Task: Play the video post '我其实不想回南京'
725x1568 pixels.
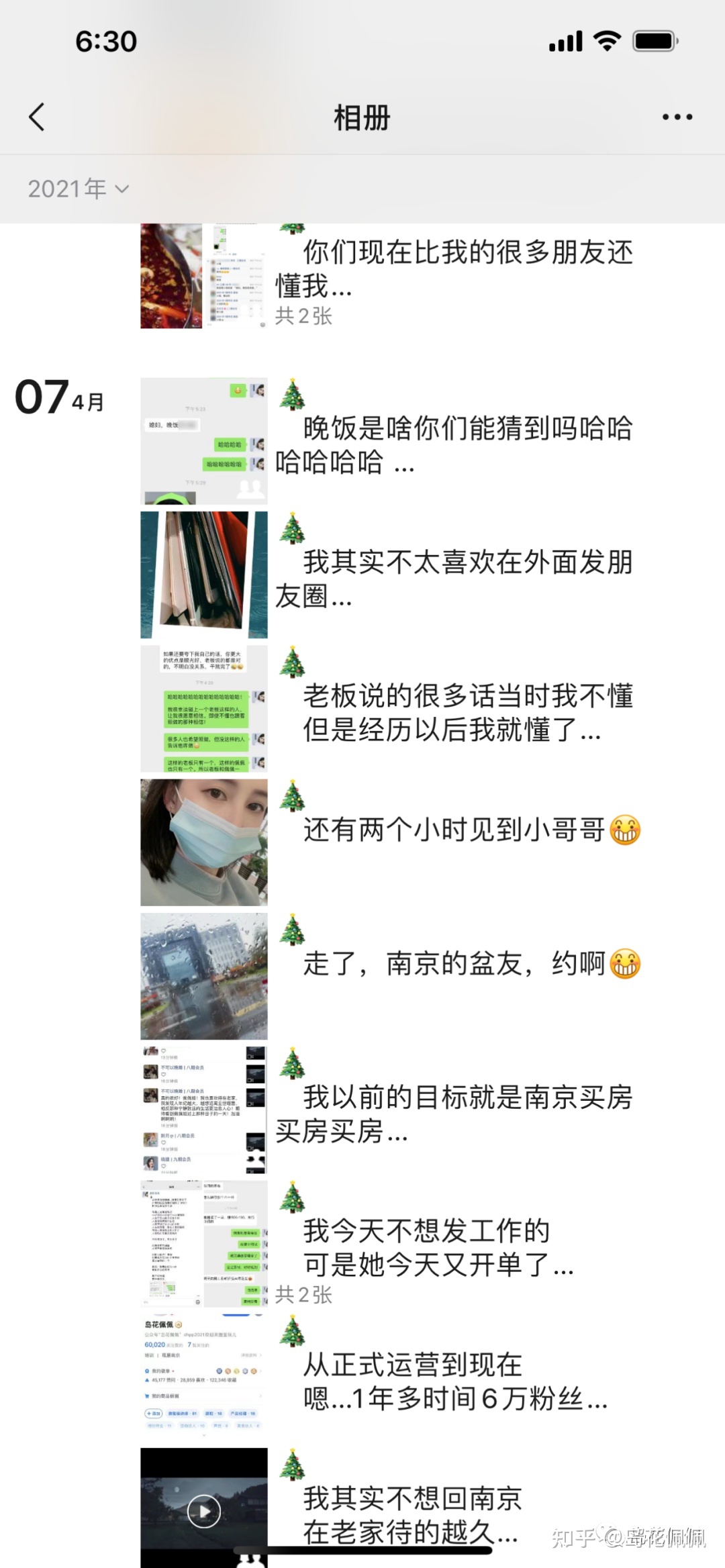Action: click(x=204, y=1511)
